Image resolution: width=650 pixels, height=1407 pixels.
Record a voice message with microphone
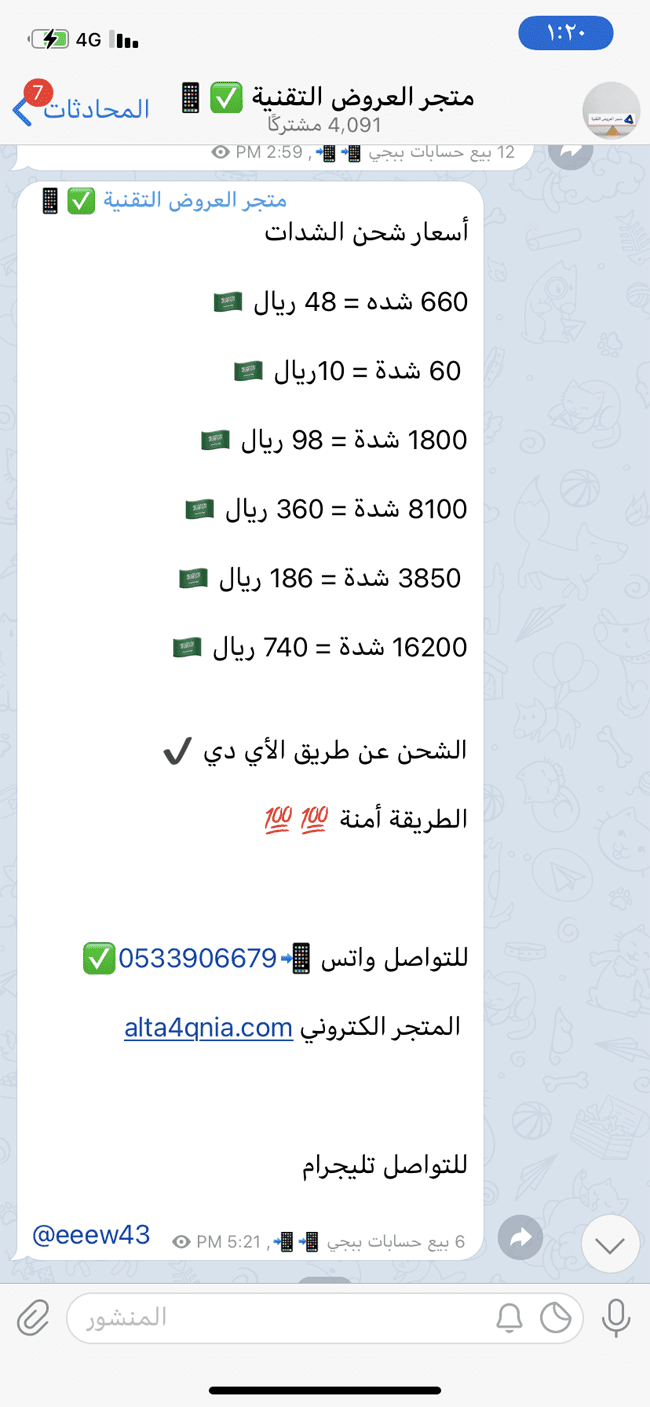(616, 1318)
